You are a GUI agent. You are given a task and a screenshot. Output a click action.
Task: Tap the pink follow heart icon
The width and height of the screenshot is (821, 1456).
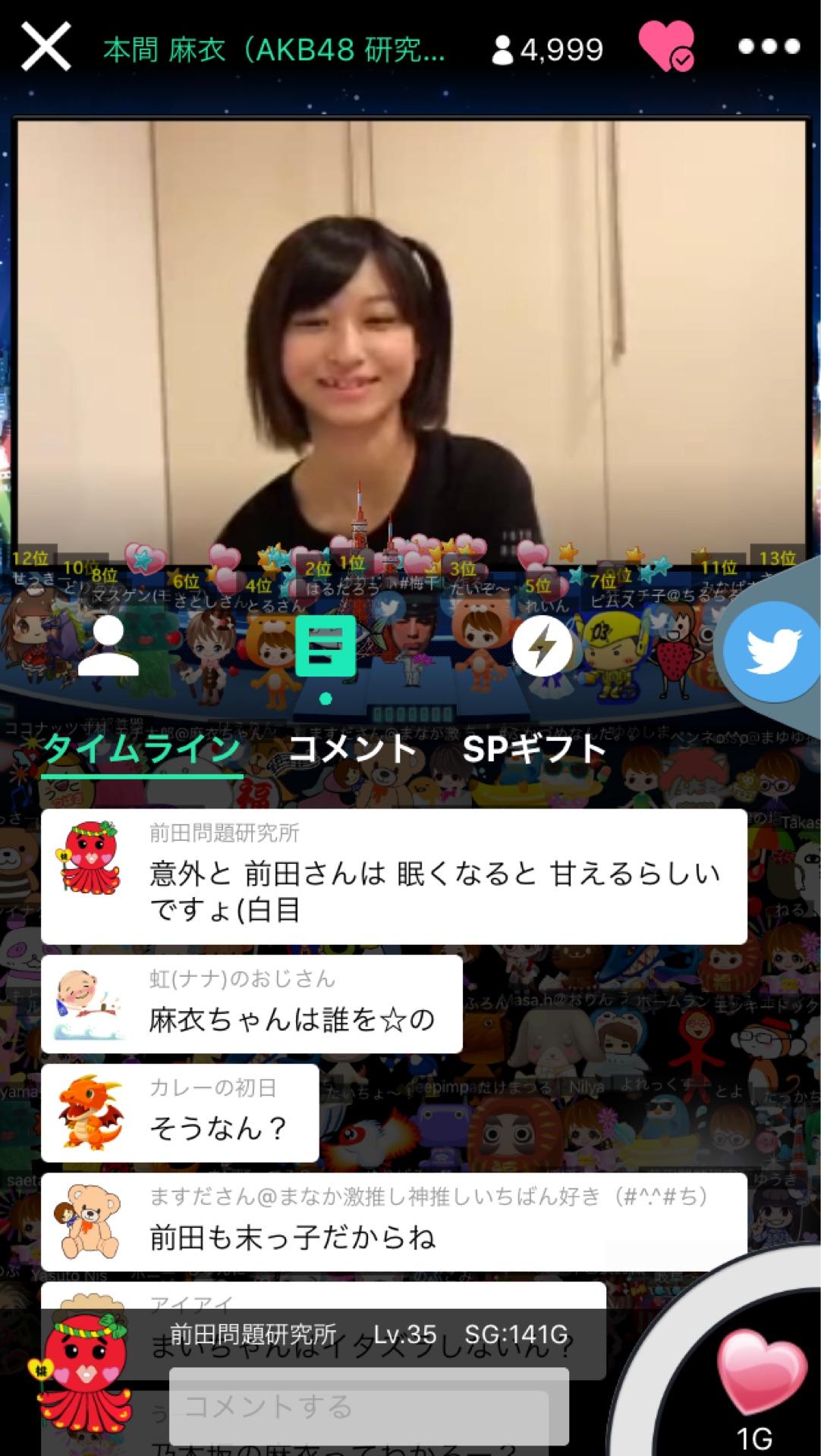click(665, 47)
